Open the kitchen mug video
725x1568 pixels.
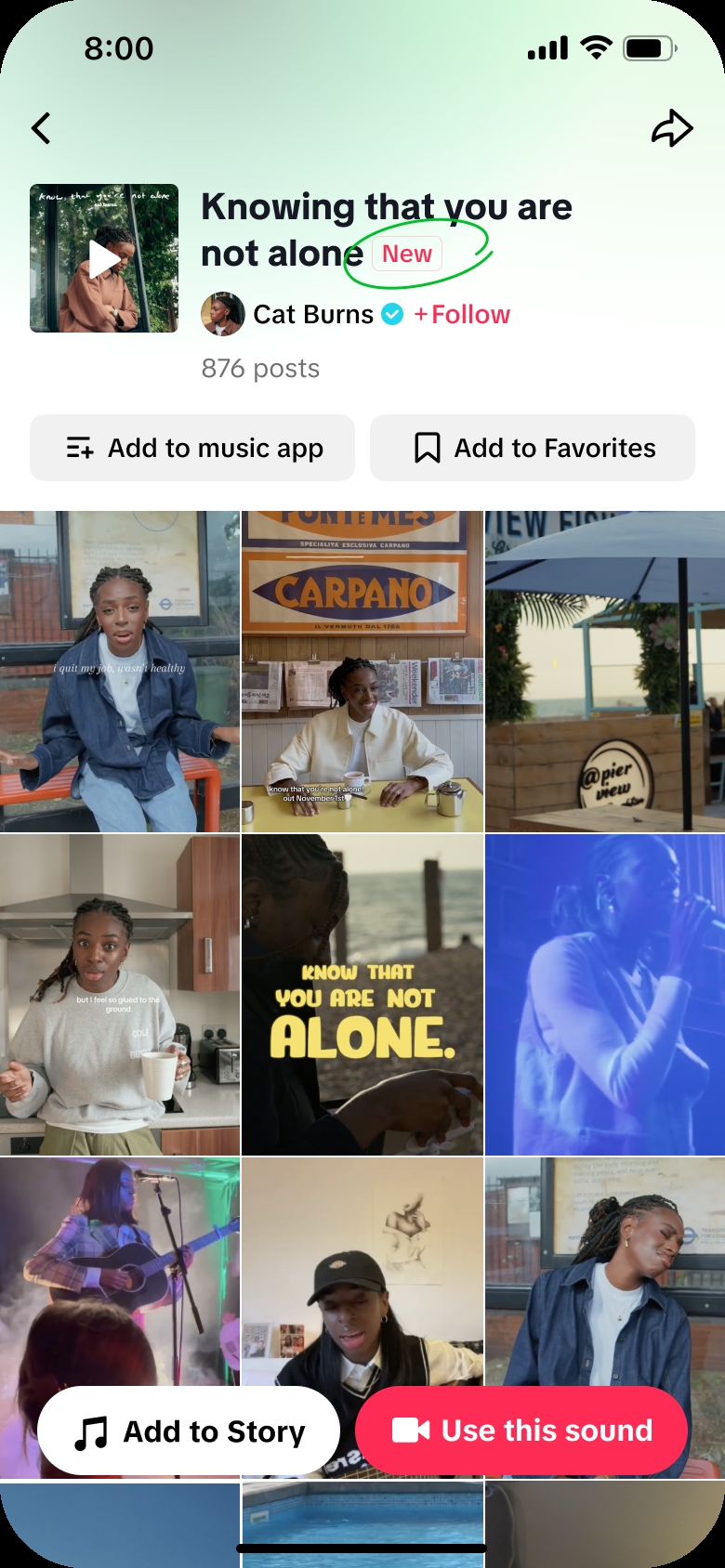tap(119, 994)
